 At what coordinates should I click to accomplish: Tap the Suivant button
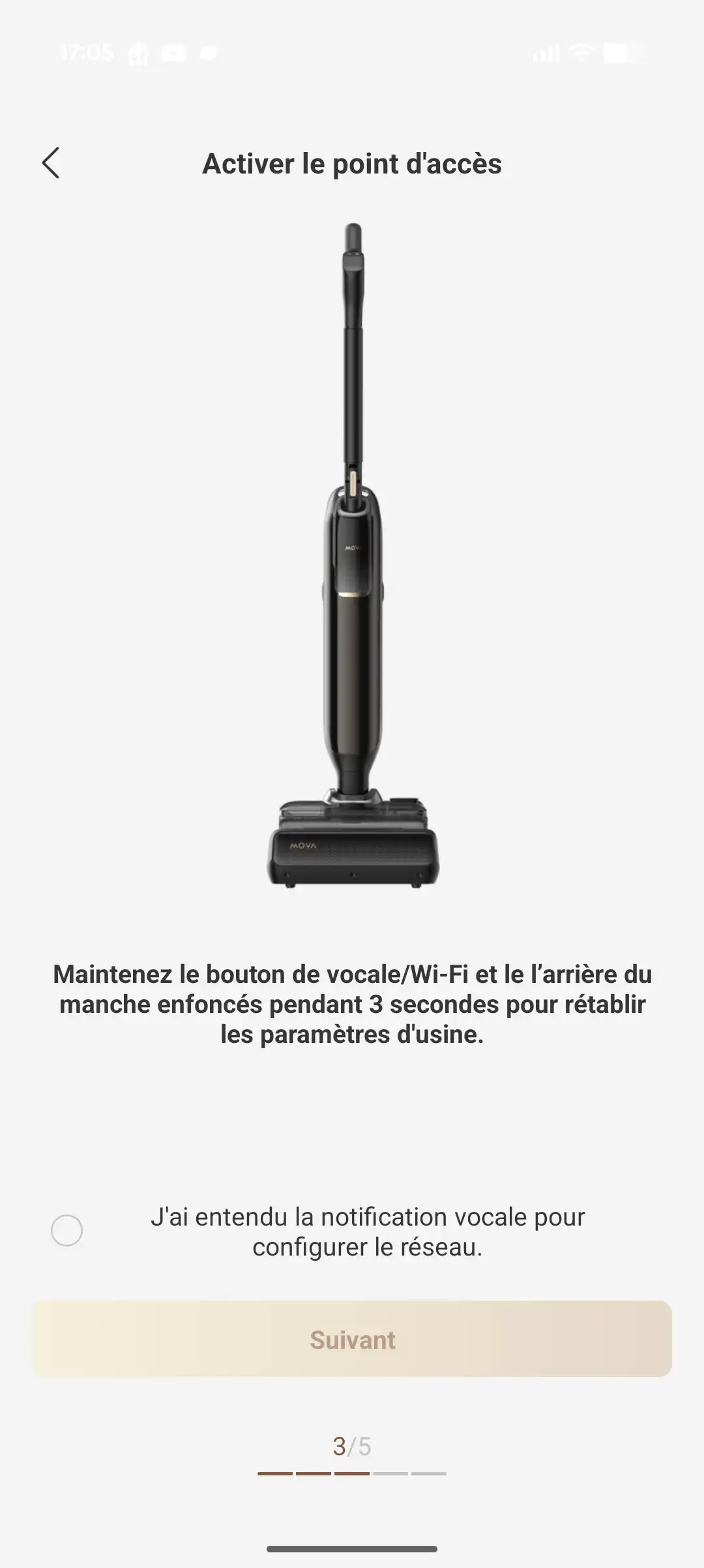[x=352, y=1340]
